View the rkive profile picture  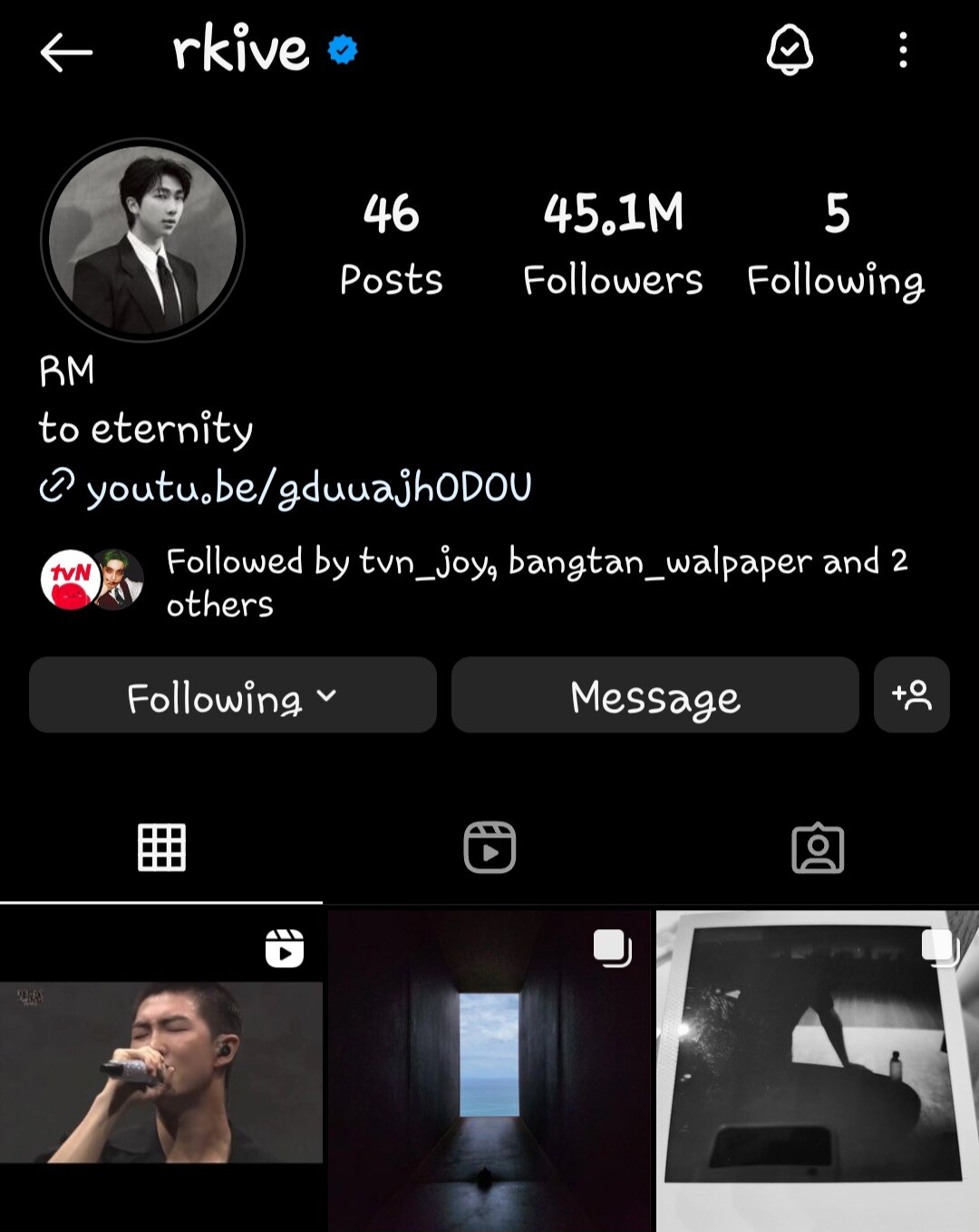click(143, 240)
